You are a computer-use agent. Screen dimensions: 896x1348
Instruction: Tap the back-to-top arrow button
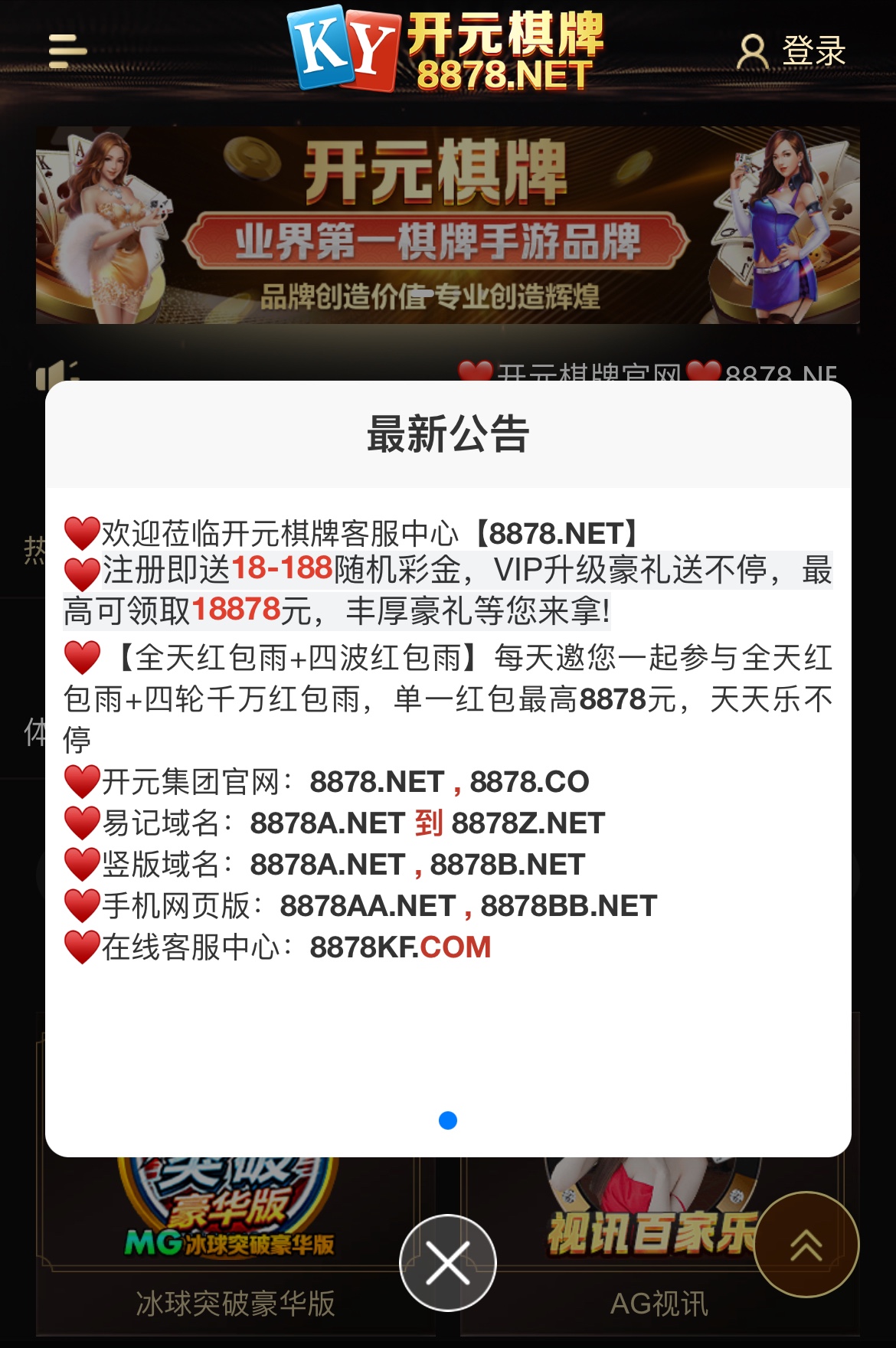806,1245
